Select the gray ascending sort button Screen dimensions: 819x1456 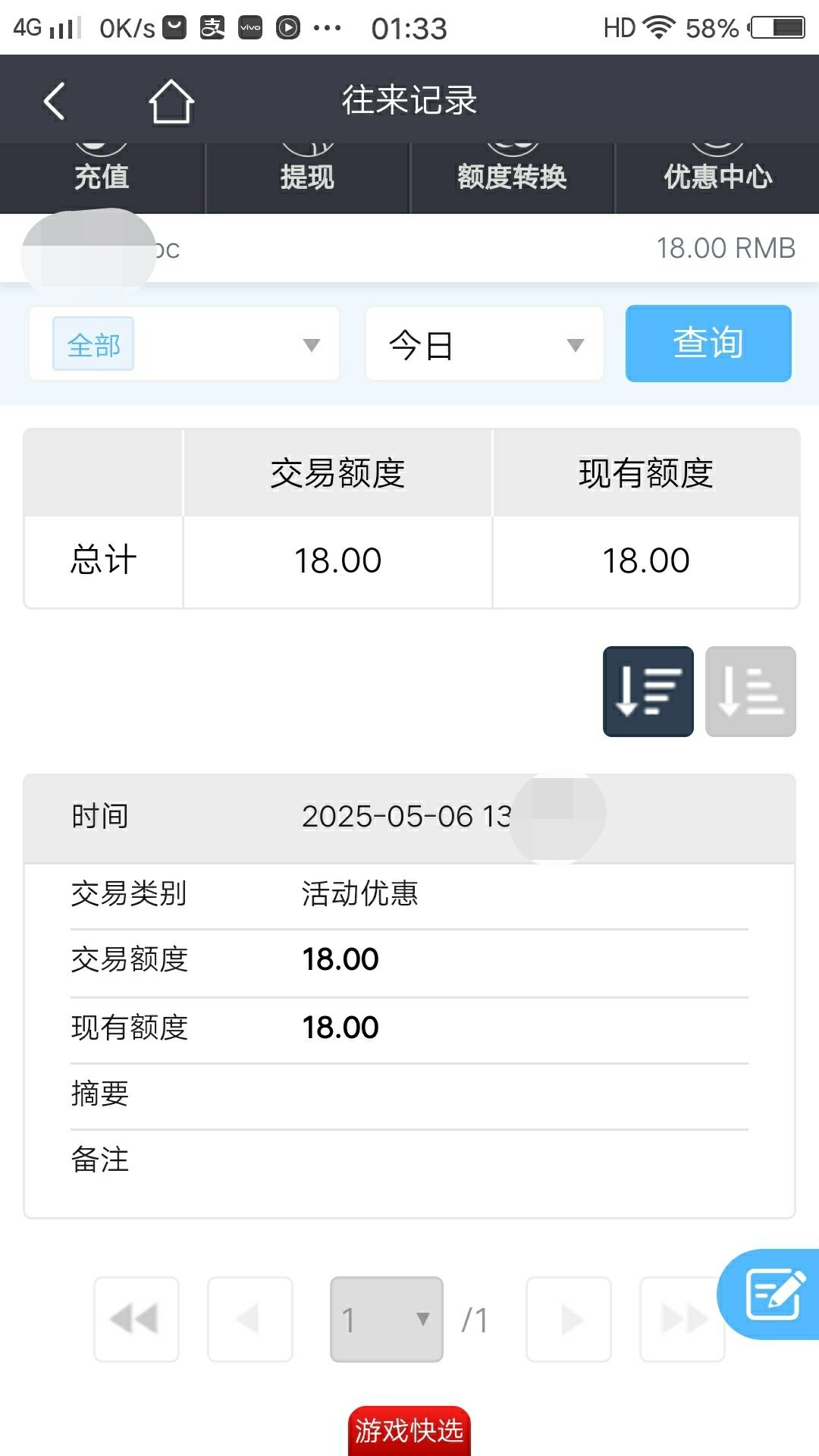pos(750,691)
